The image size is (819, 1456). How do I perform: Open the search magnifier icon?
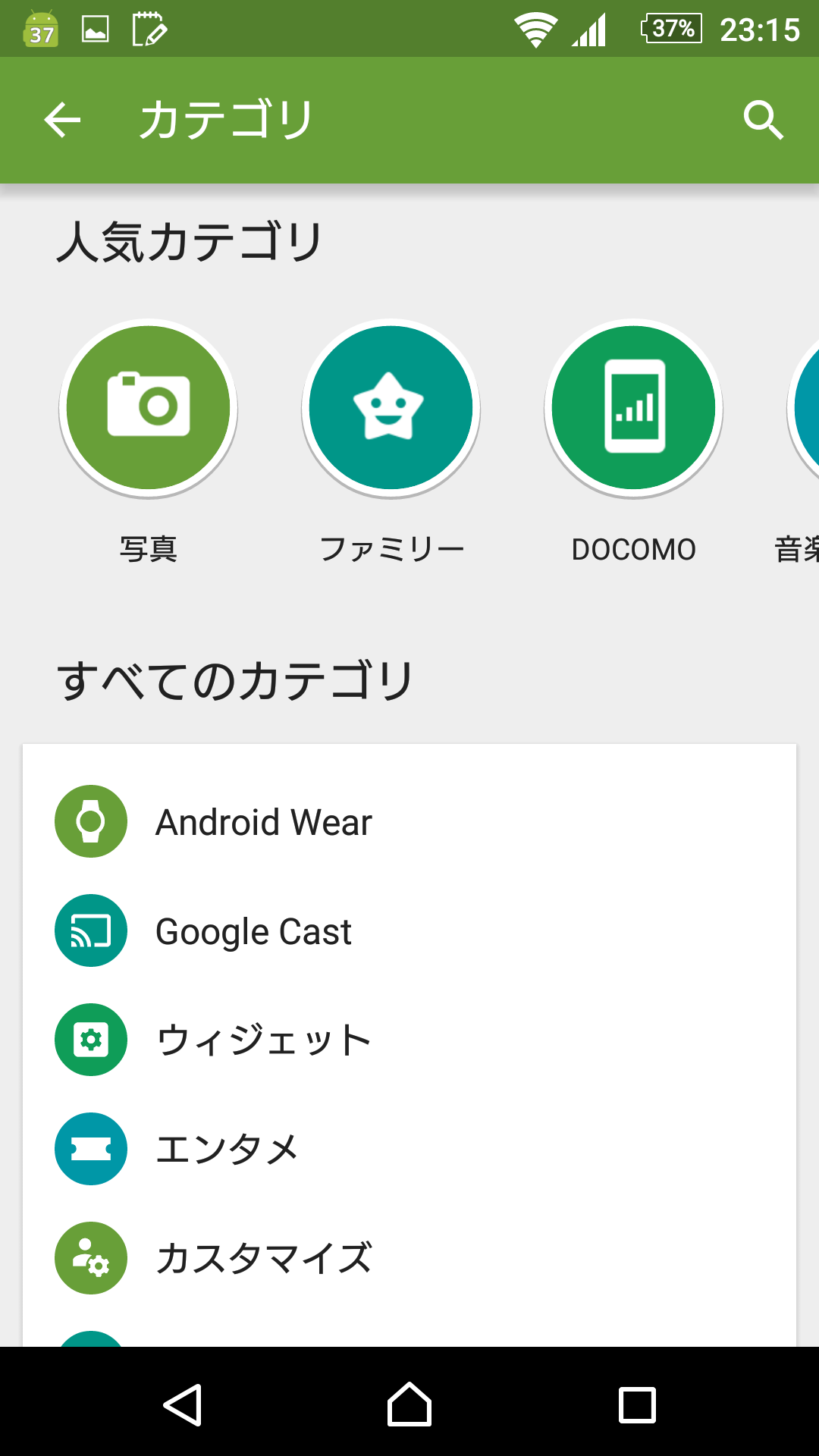coord(763,120)
